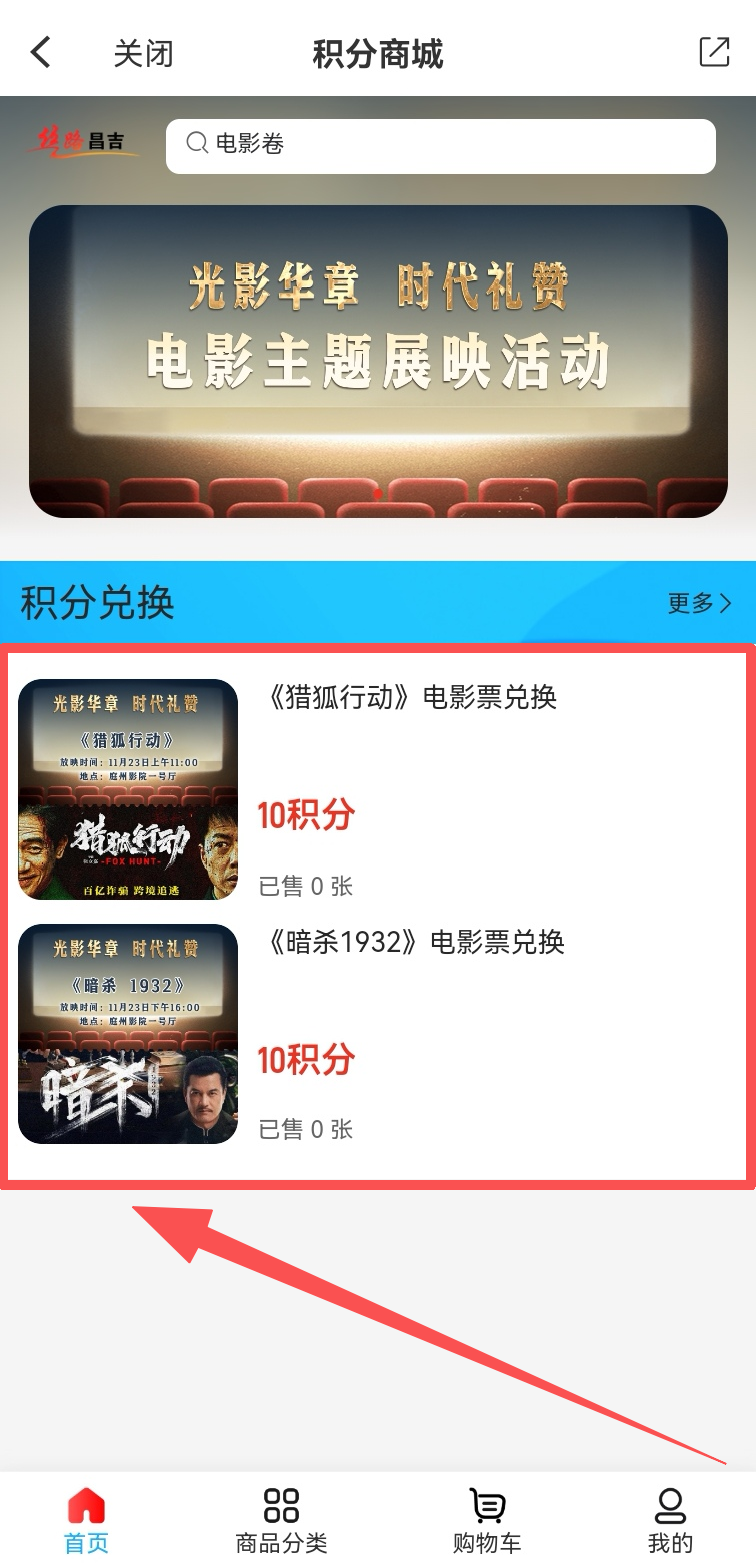Go back using the top-left arrow
Screen dimensions: 756x1564
41,52
